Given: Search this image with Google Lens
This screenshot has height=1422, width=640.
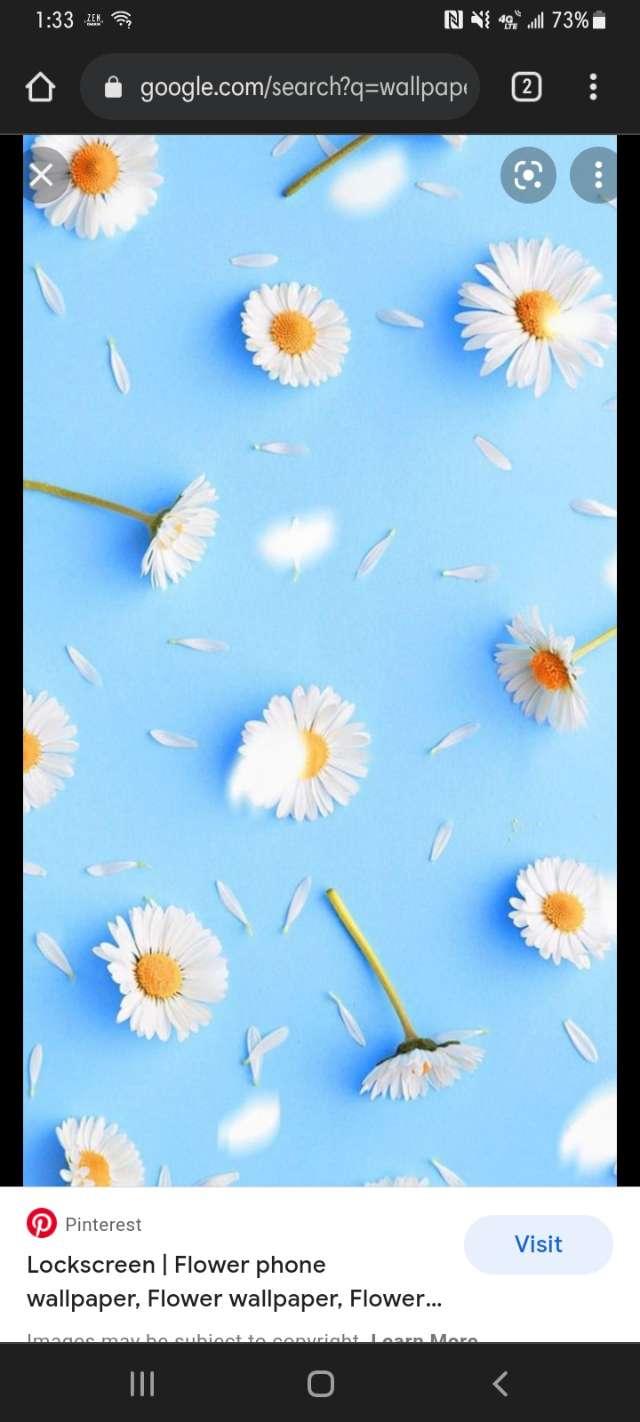Looking at the screenshot, I should click(528, 175).
